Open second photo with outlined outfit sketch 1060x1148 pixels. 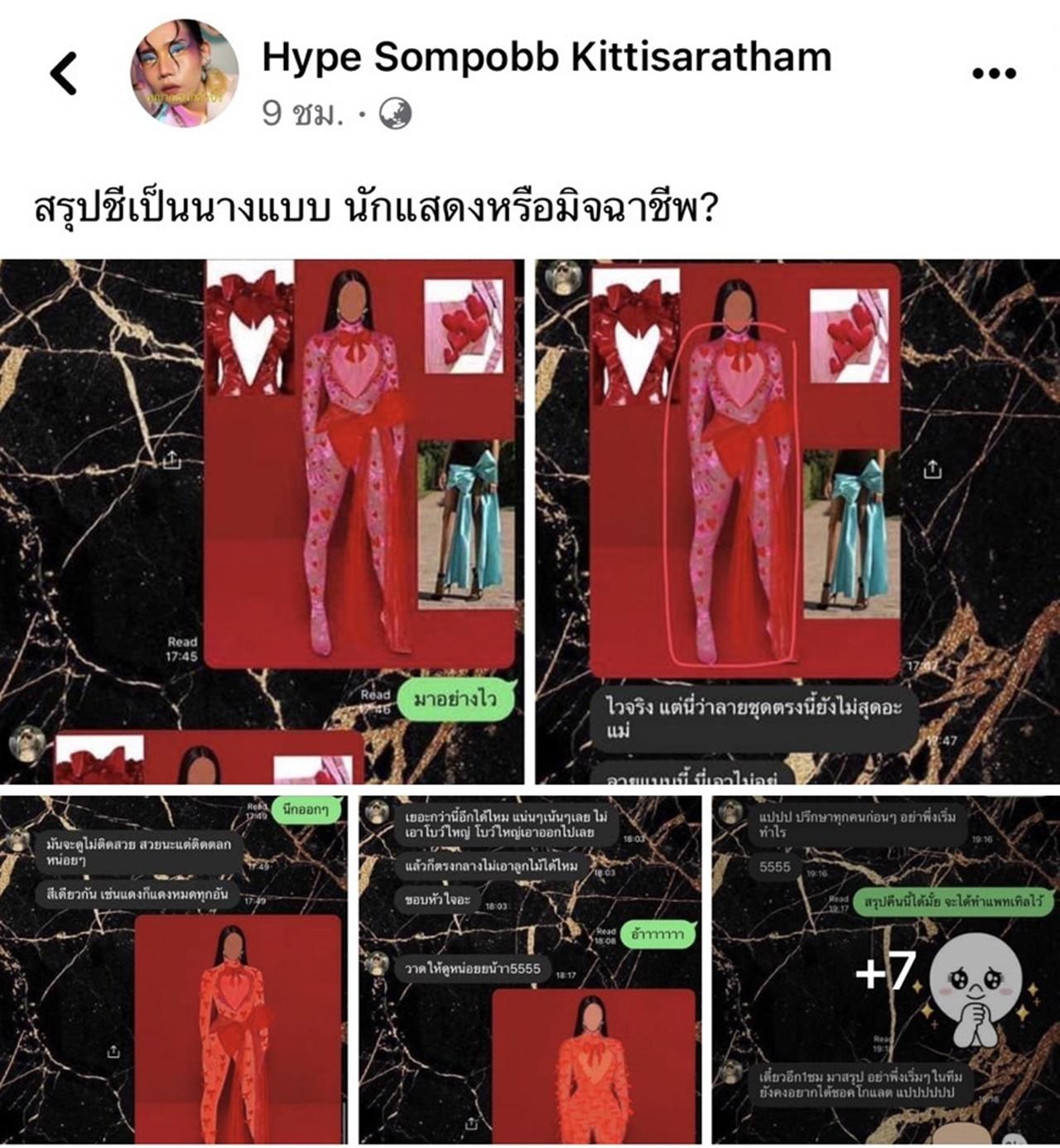797,522
